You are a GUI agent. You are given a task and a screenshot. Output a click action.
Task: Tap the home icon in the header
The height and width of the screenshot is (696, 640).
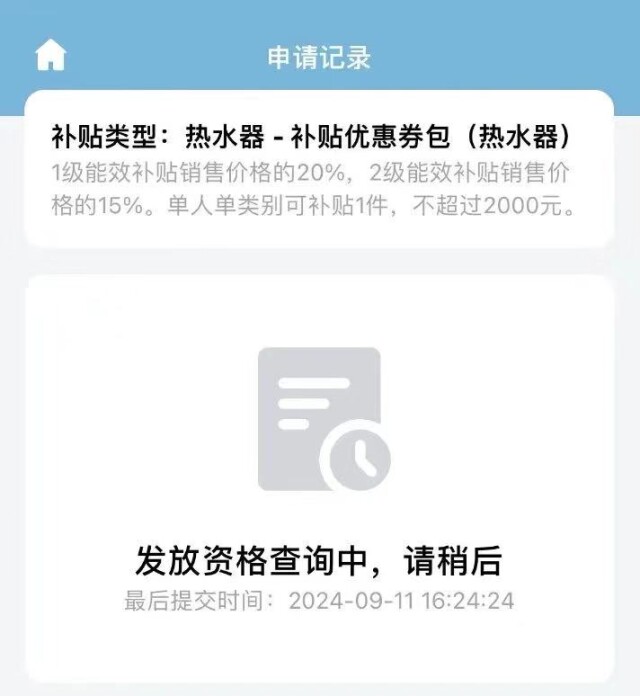(x=50, y=57)
